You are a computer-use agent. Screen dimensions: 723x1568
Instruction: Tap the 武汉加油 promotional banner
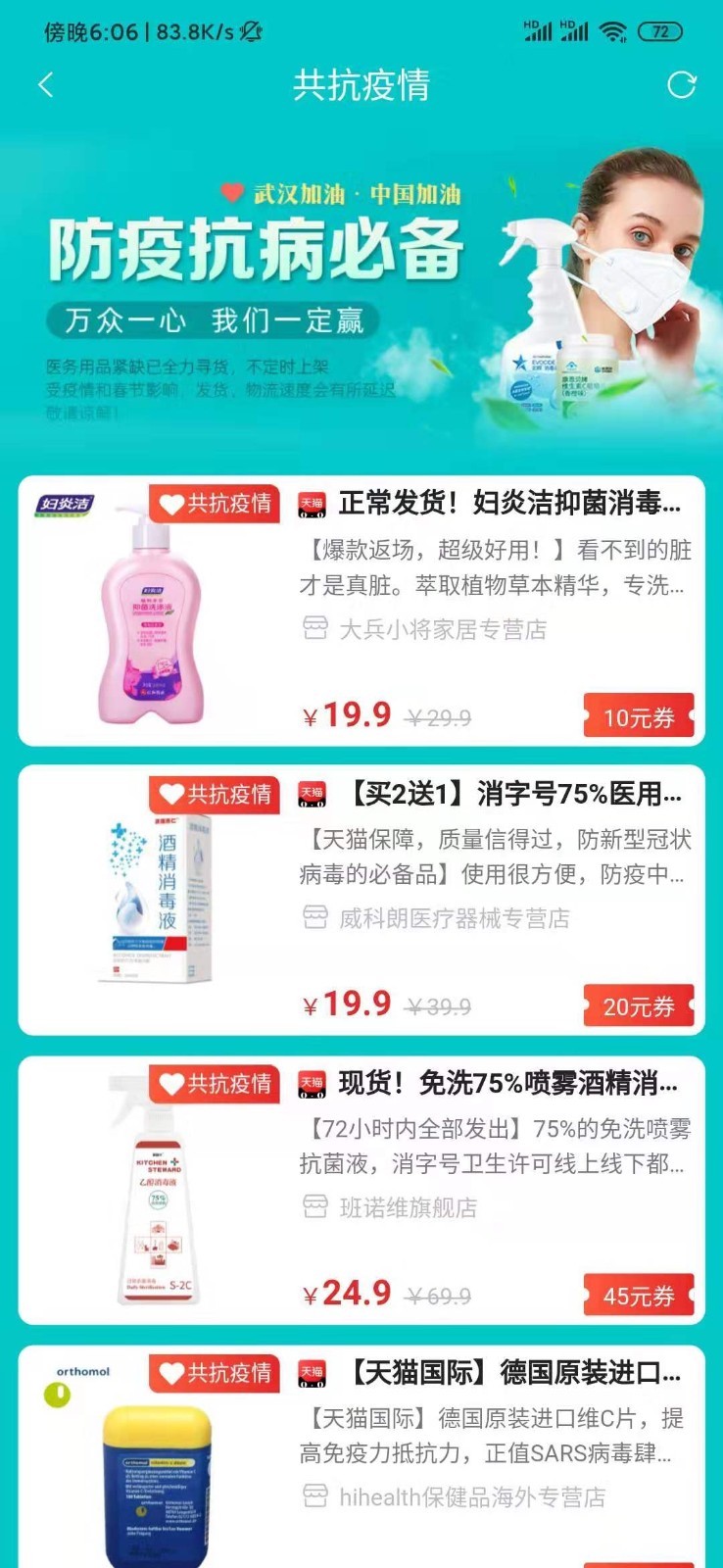(361, 284)
